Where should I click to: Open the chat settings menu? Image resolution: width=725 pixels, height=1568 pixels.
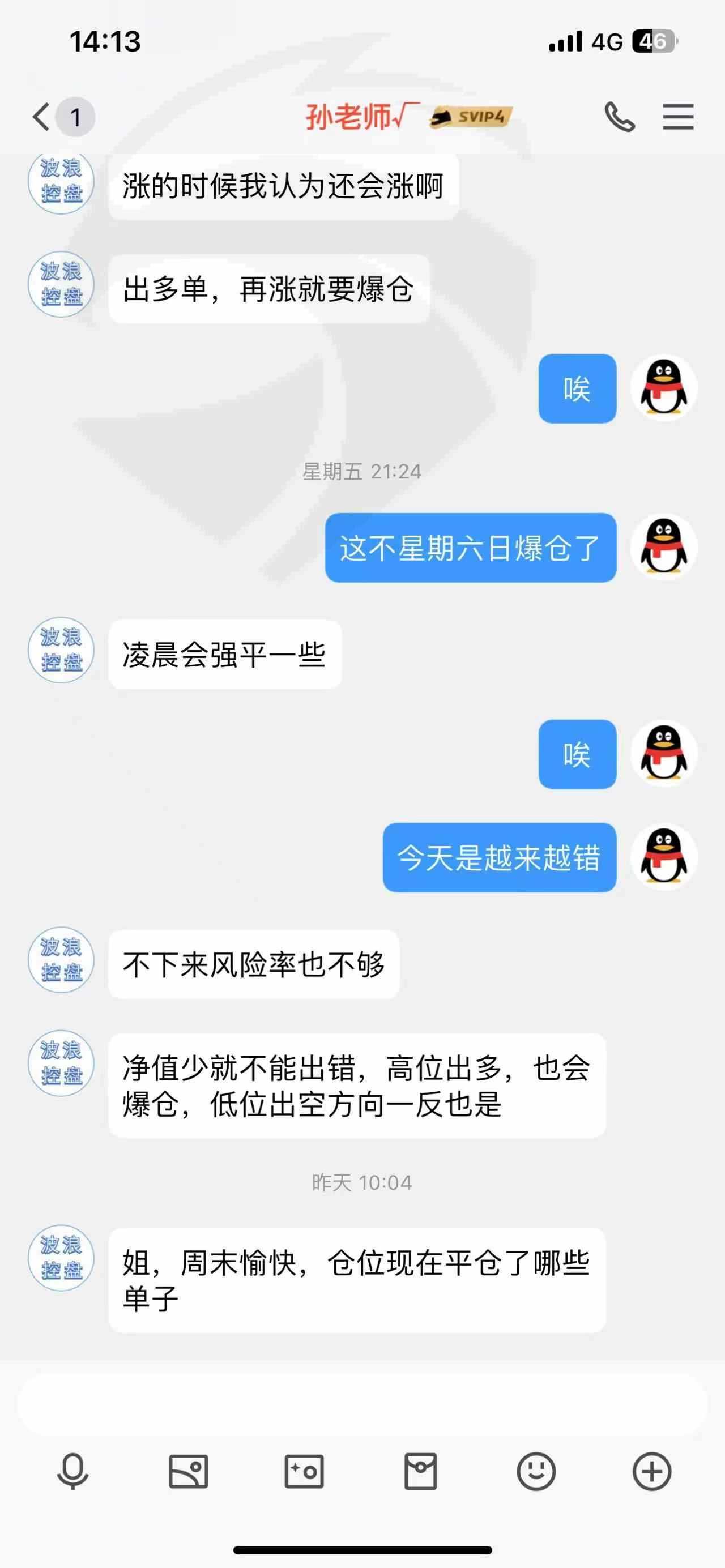[678, 117]
